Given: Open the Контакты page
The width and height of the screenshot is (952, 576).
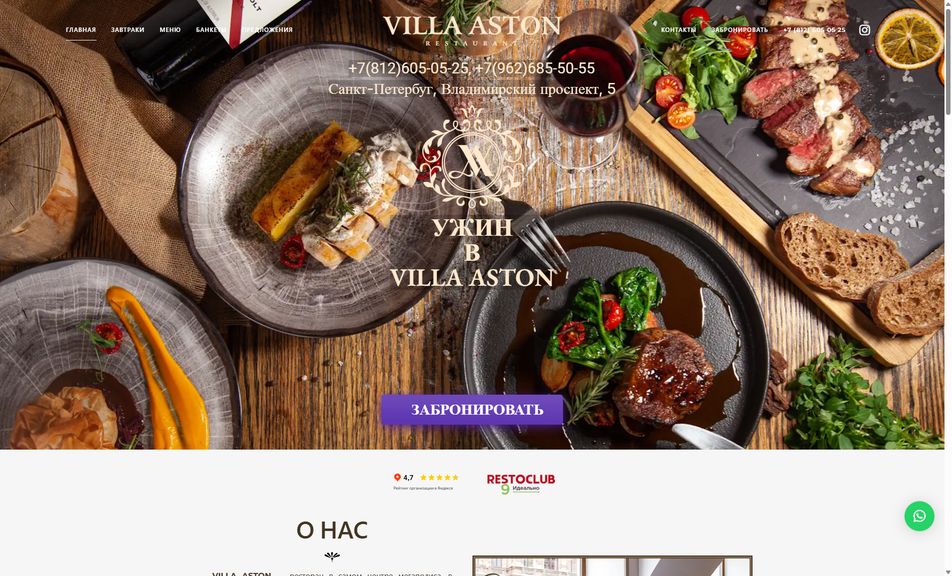Looking at the screenshot, I should coord(678,30).
